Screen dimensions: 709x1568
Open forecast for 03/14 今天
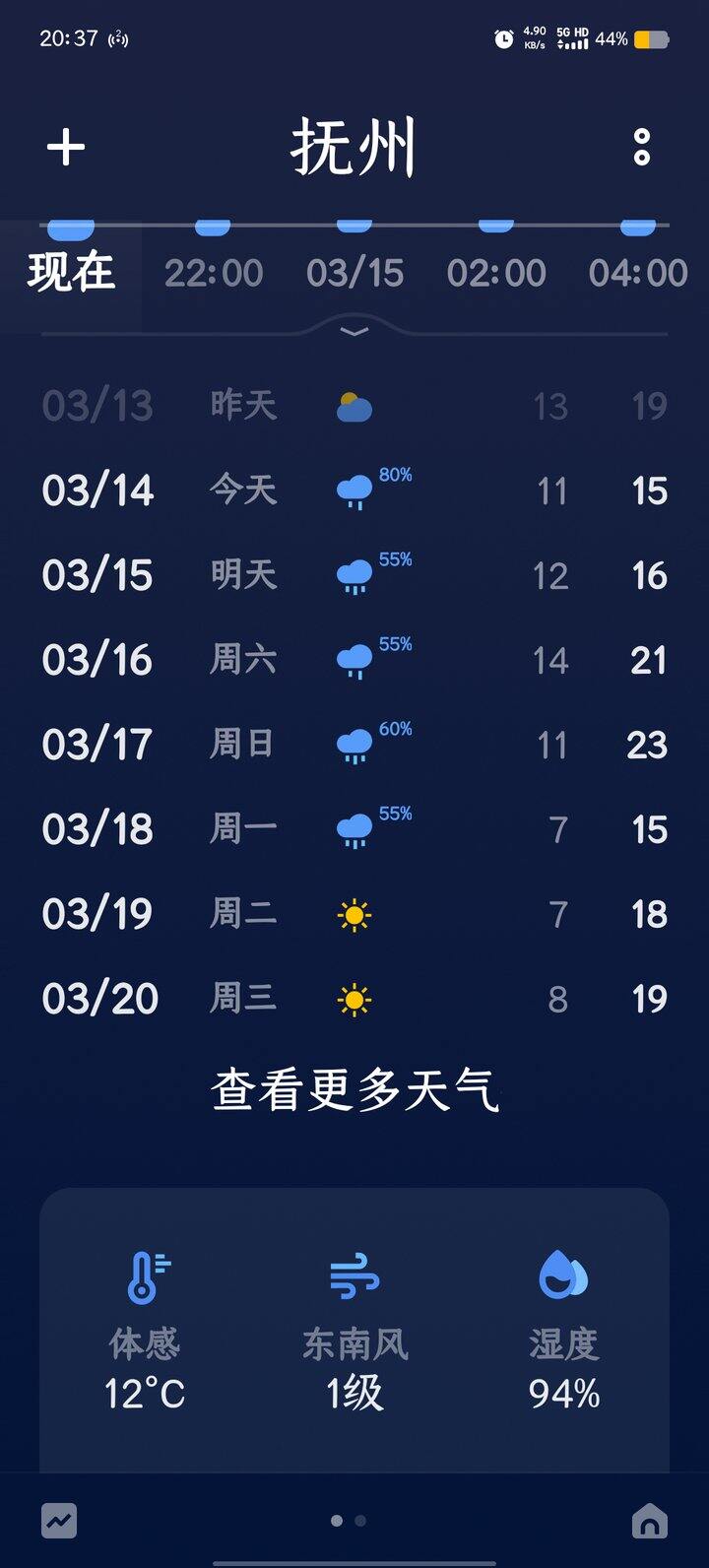354,490
